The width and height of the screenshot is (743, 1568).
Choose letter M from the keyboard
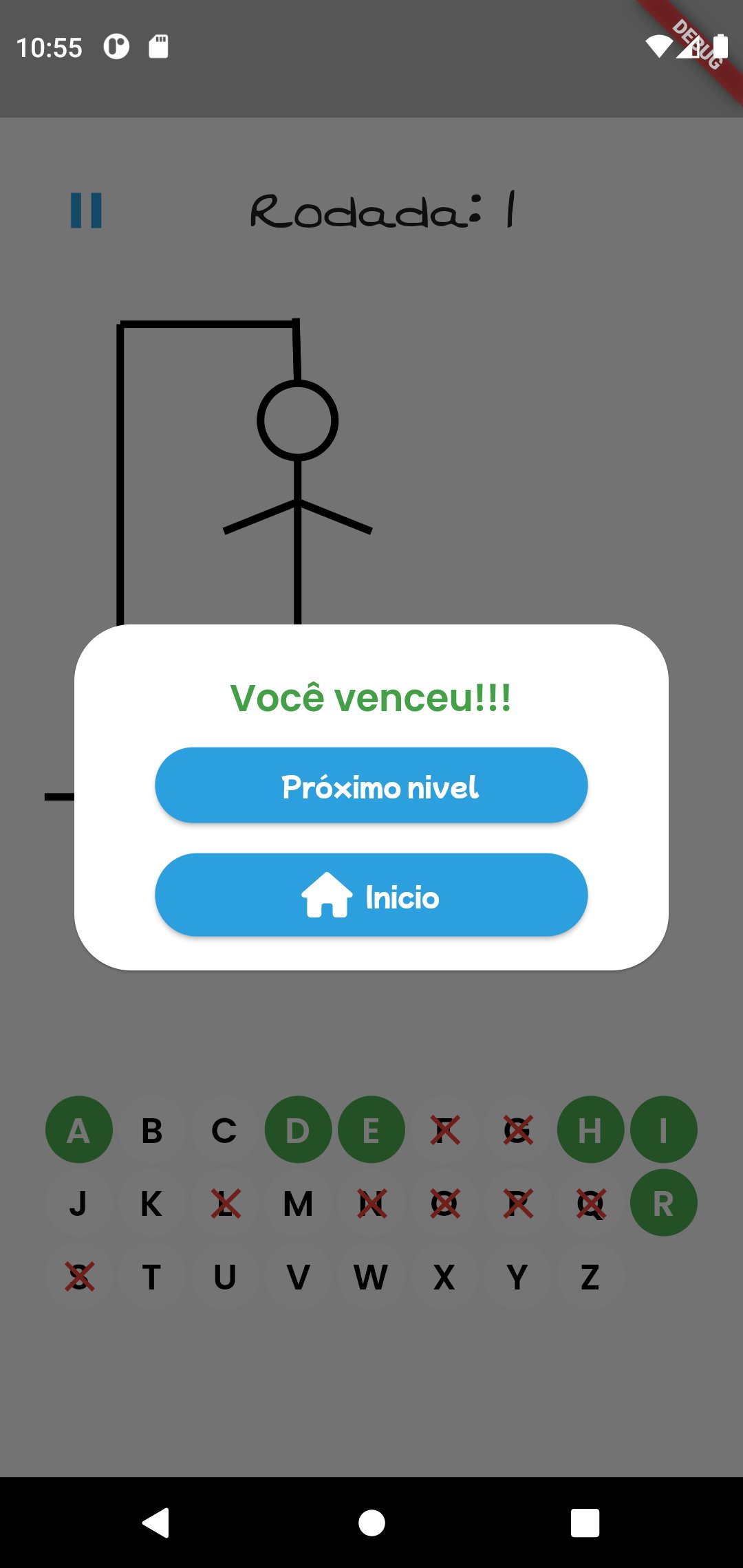[x=297, y=1203]
